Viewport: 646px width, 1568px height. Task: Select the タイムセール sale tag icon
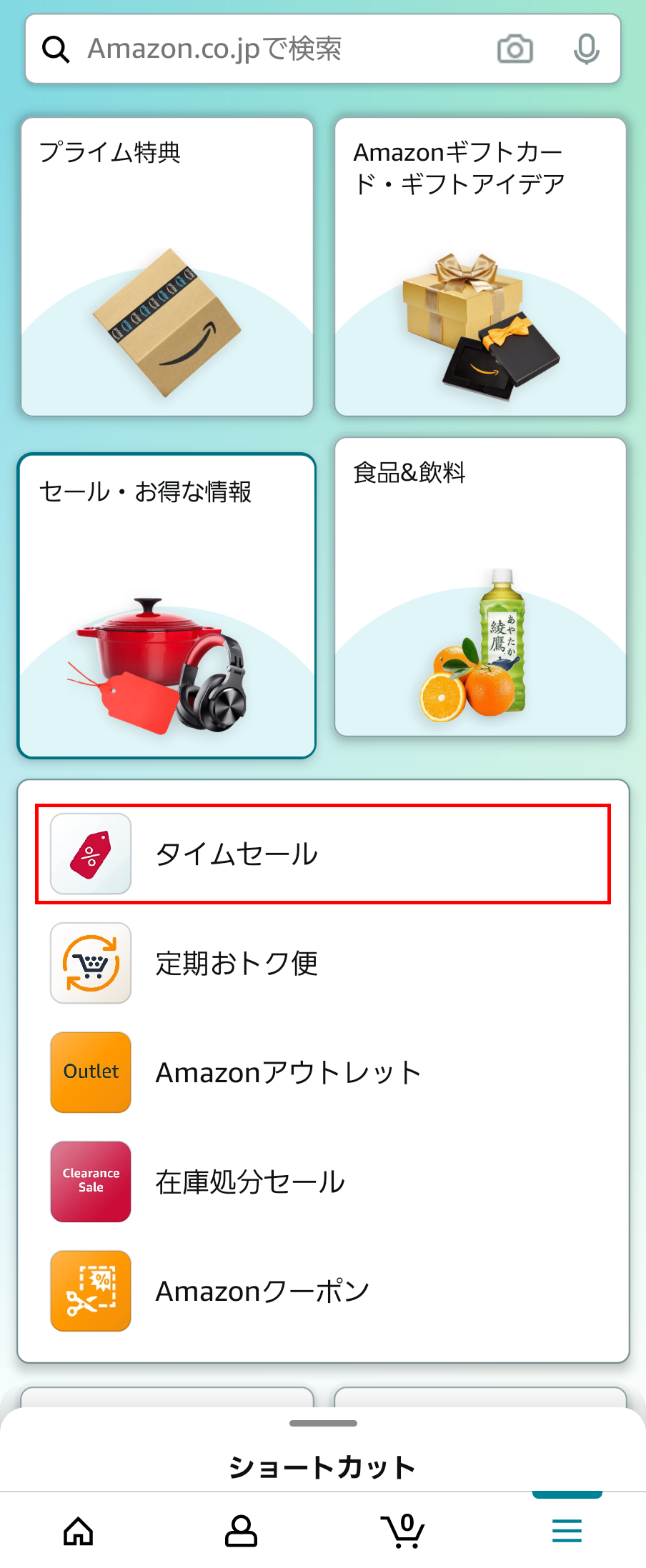[90, 854]
